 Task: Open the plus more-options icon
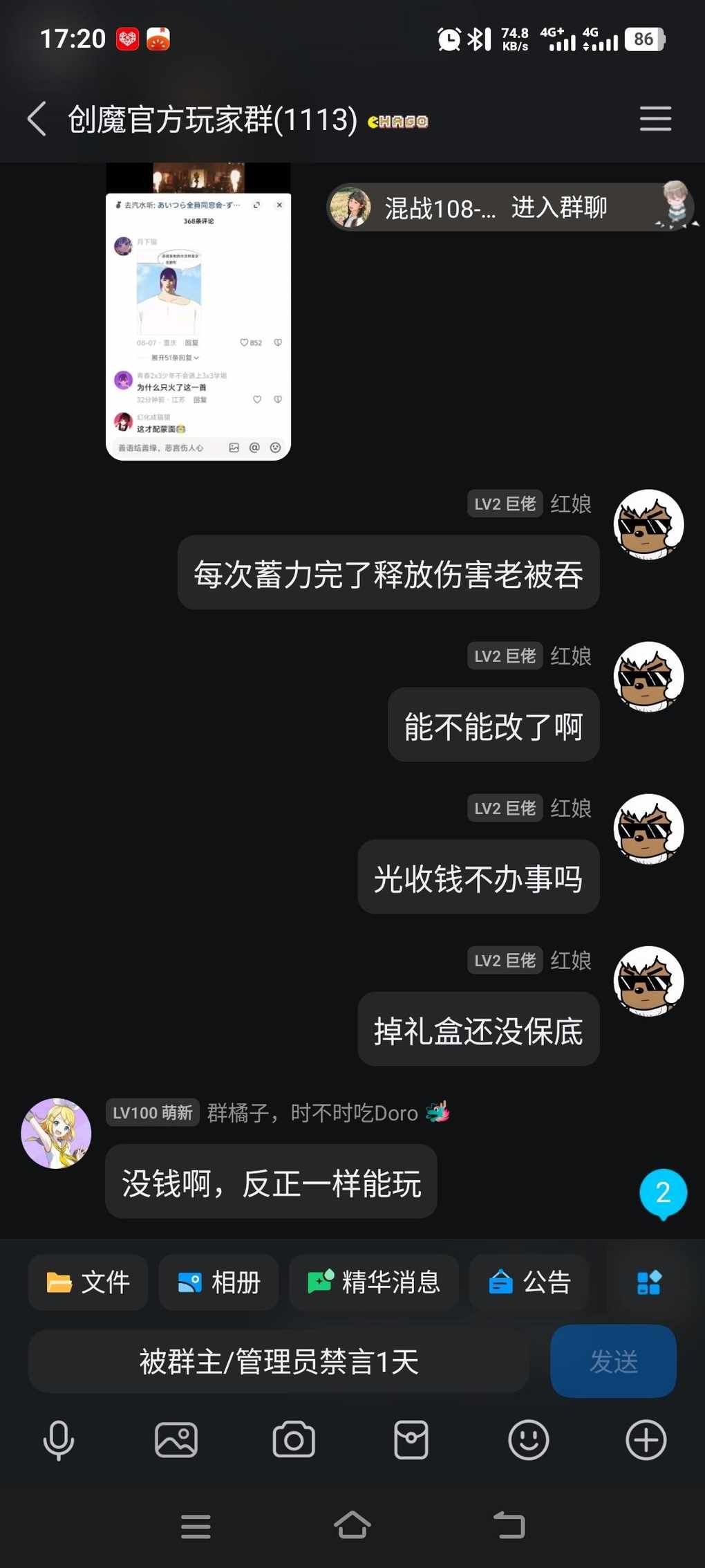pyautogui.click(x=646, y=1440)
